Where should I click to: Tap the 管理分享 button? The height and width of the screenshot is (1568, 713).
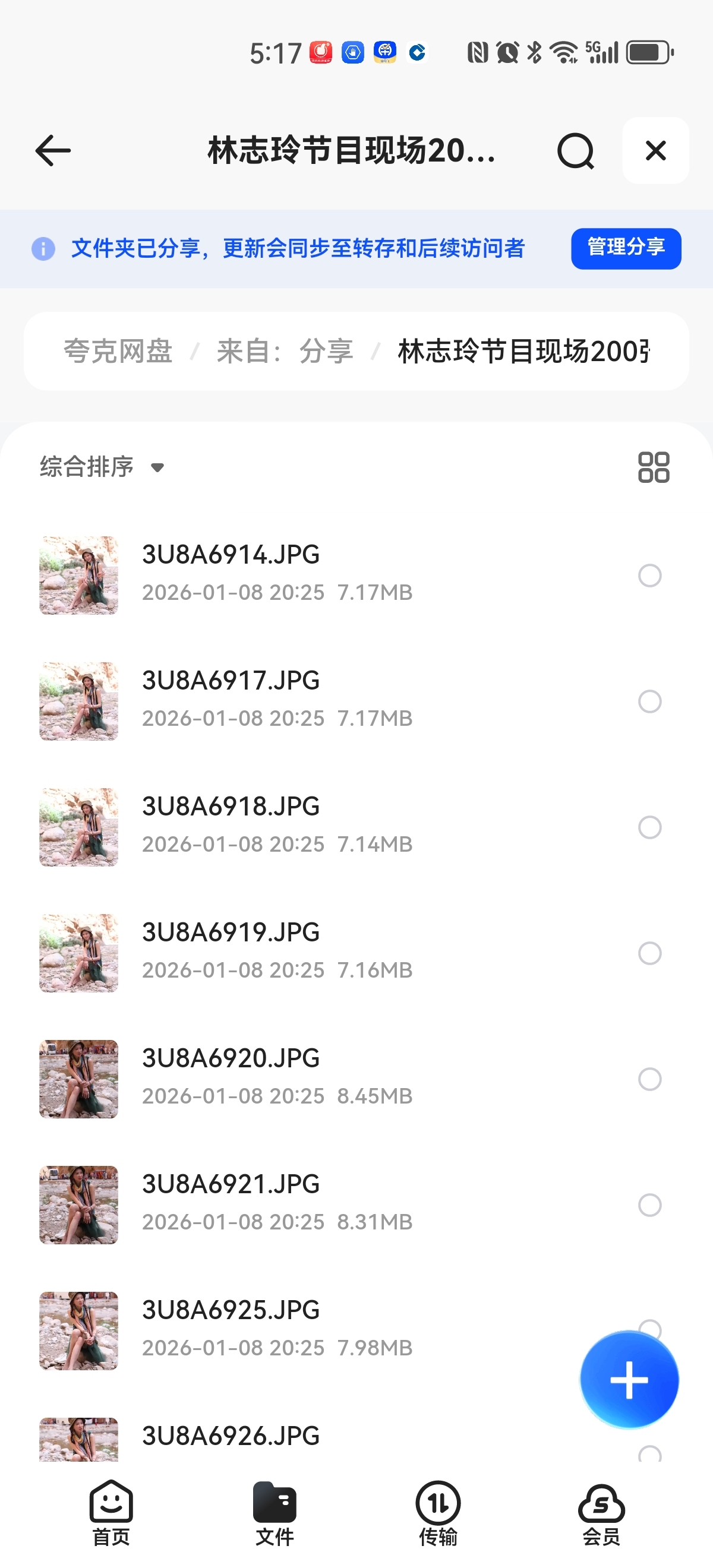pos(625,248)
